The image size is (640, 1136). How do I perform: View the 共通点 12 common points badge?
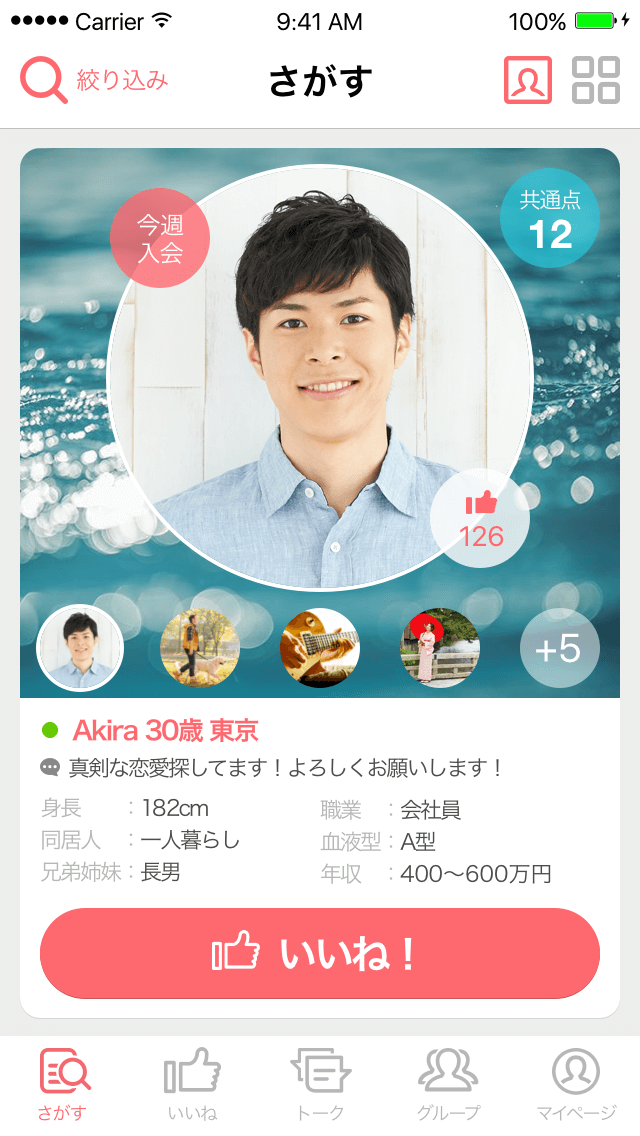pos(550,218)
